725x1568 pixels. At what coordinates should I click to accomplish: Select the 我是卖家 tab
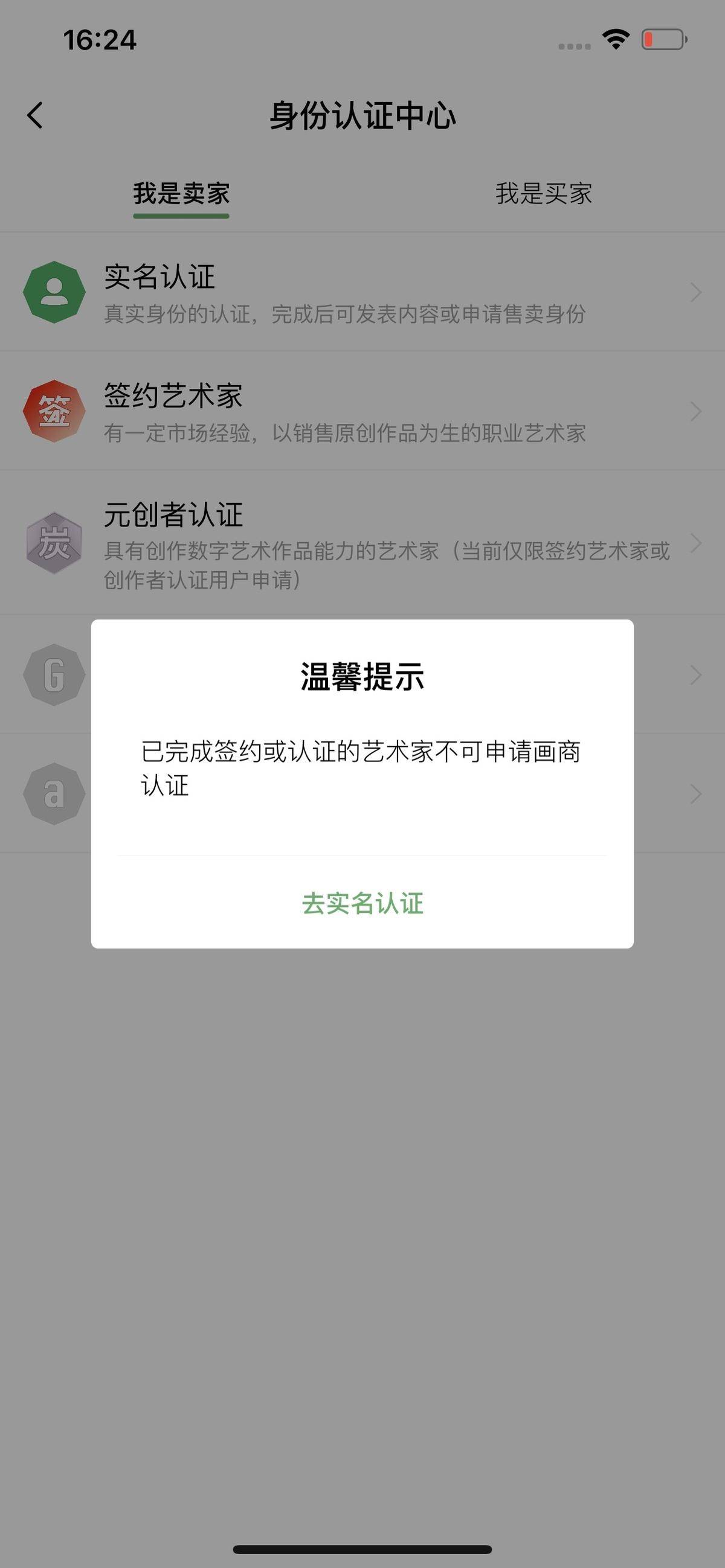(181, 194)
